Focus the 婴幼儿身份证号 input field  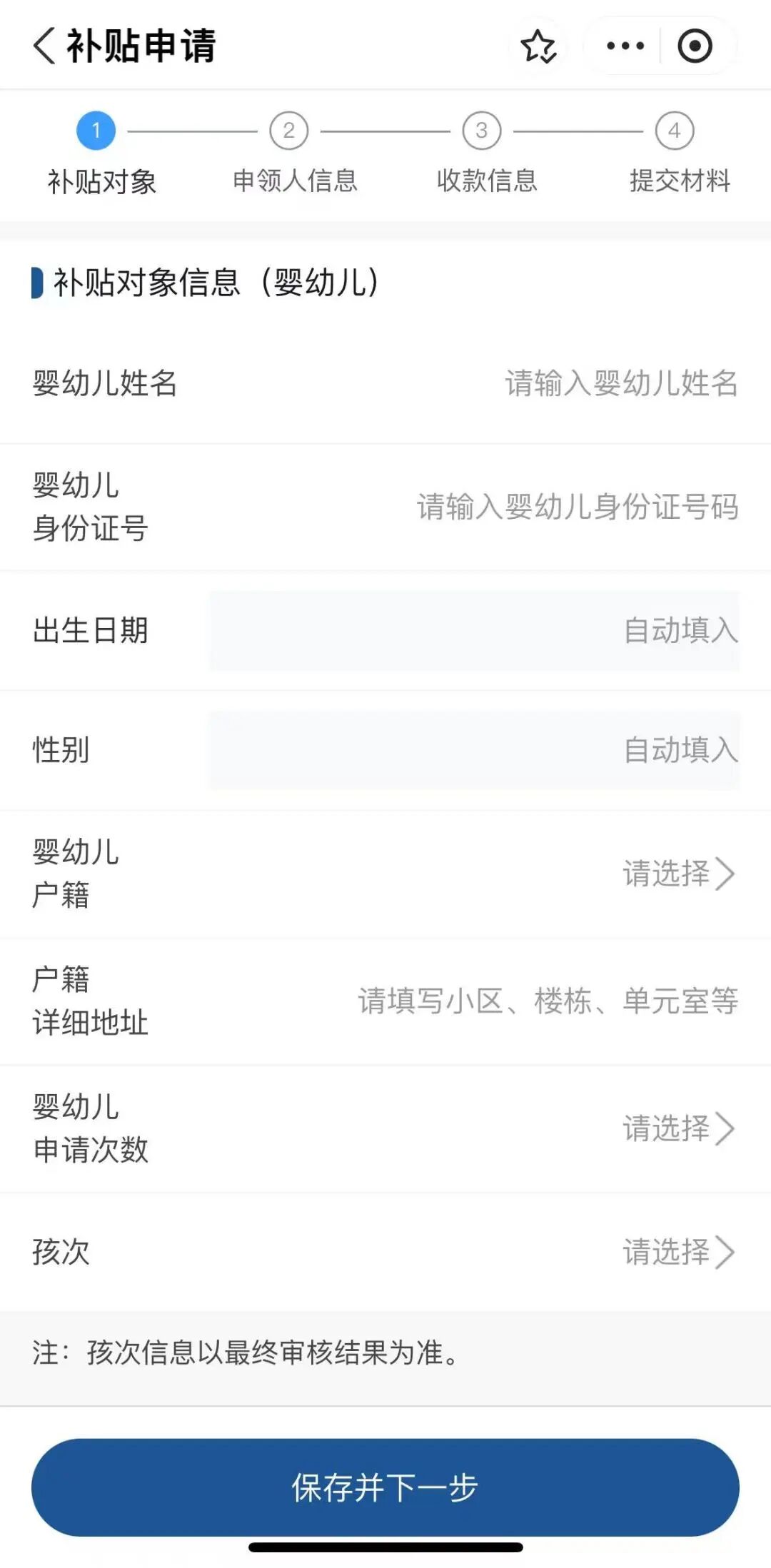pyautogui.click(x=577, y=507)
